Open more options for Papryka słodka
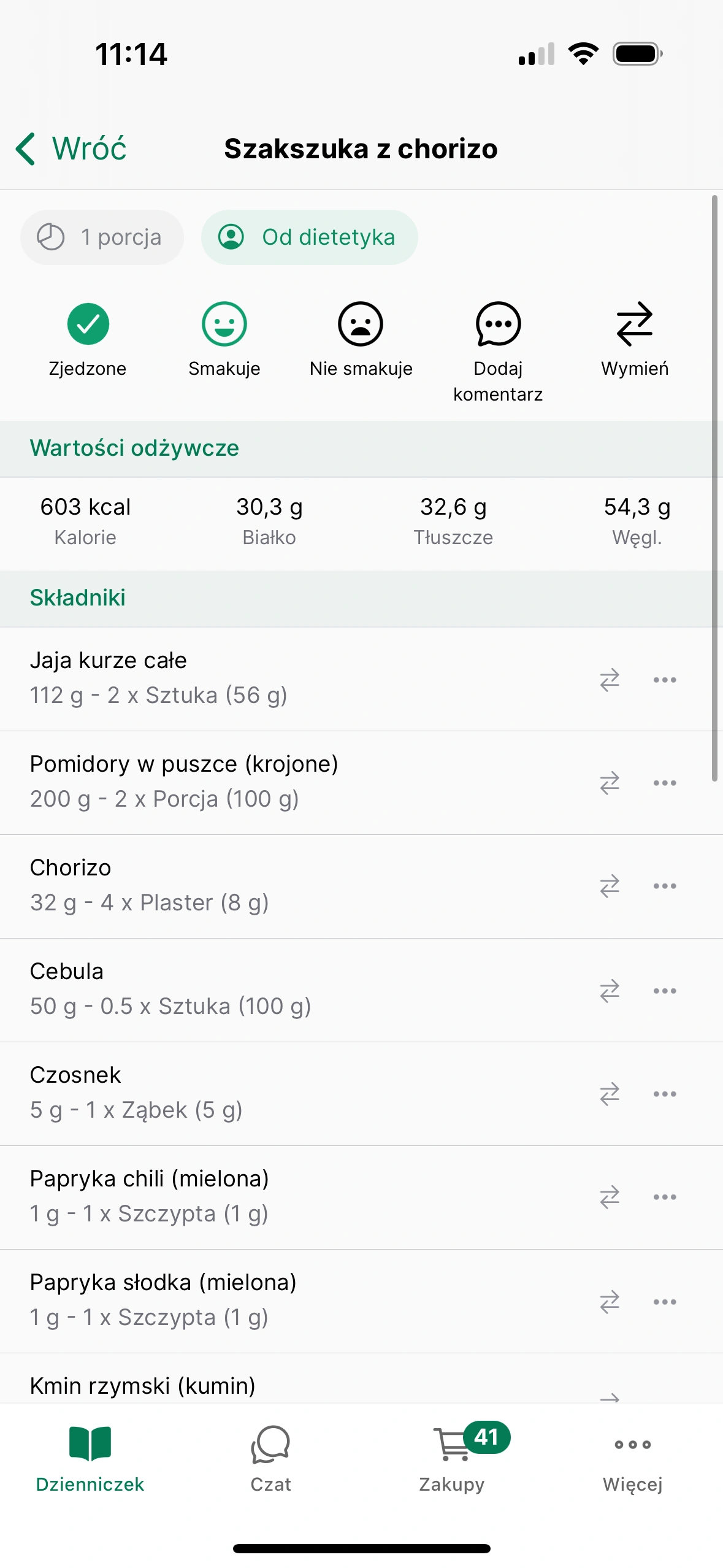The image size is (723, 1568). [665, 1302]
